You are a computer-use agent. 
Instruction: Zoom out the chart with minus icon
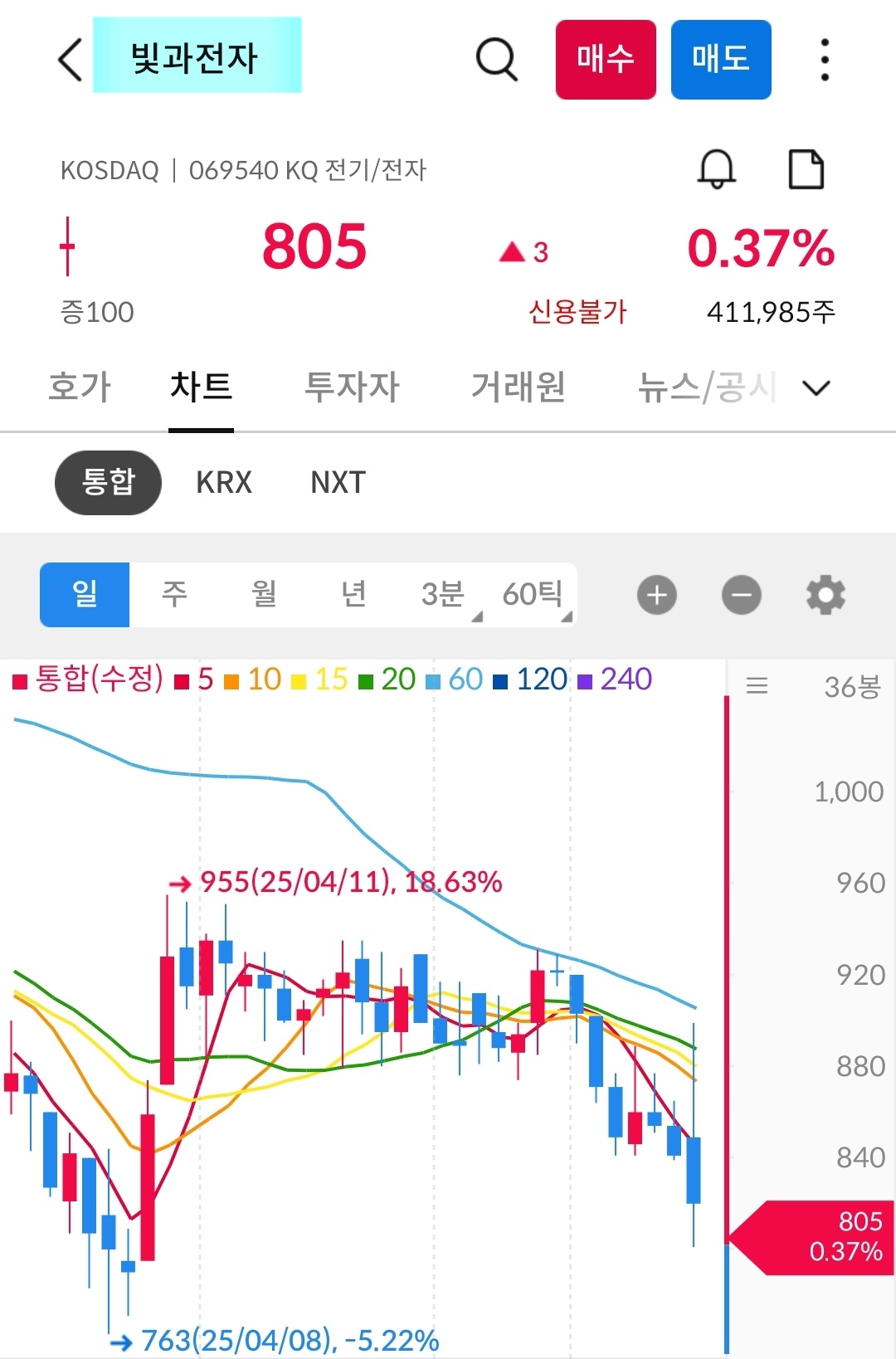[x=741, y=594]
